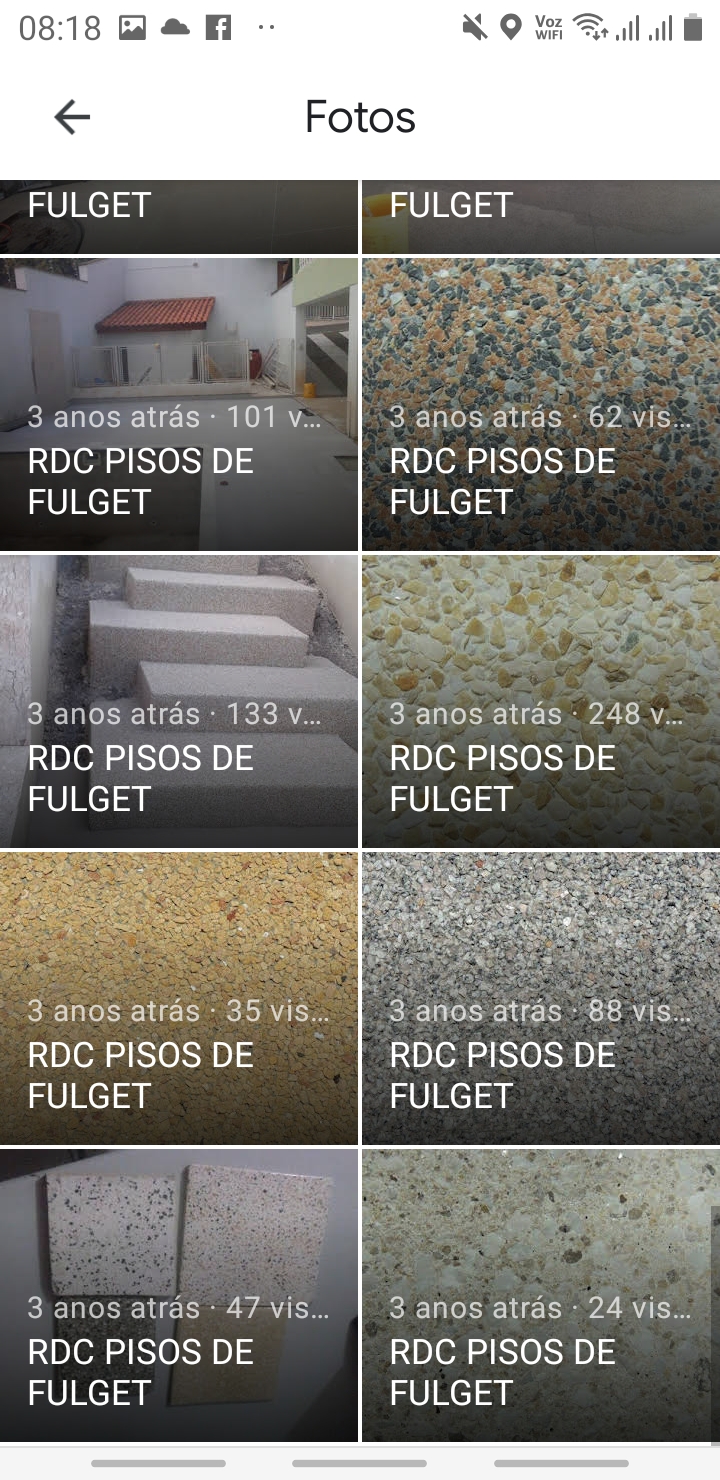View the gray stone photo with 88 views

(x=541, y=998)
